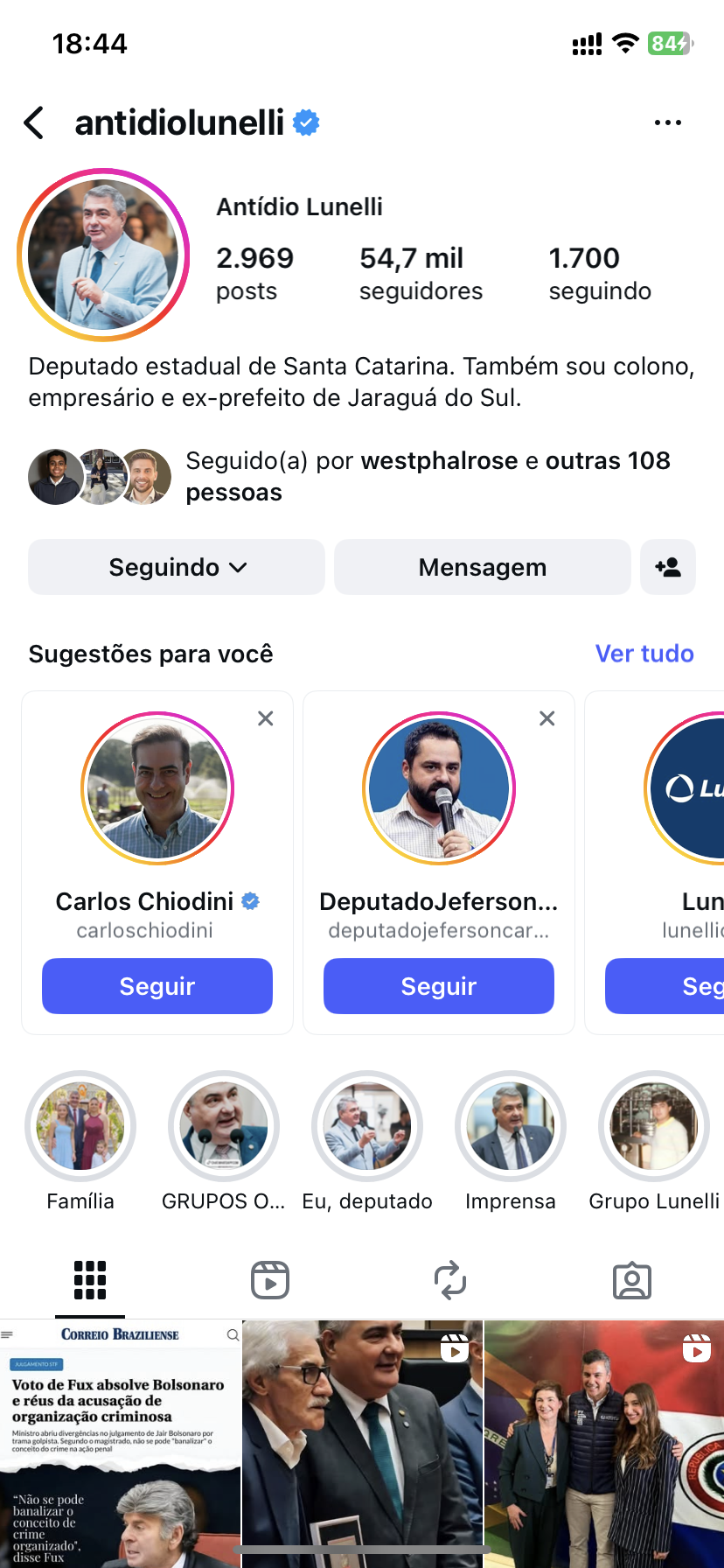Open the Eu, deputado highlight

pyautogui.click(x=367, y=1127)
